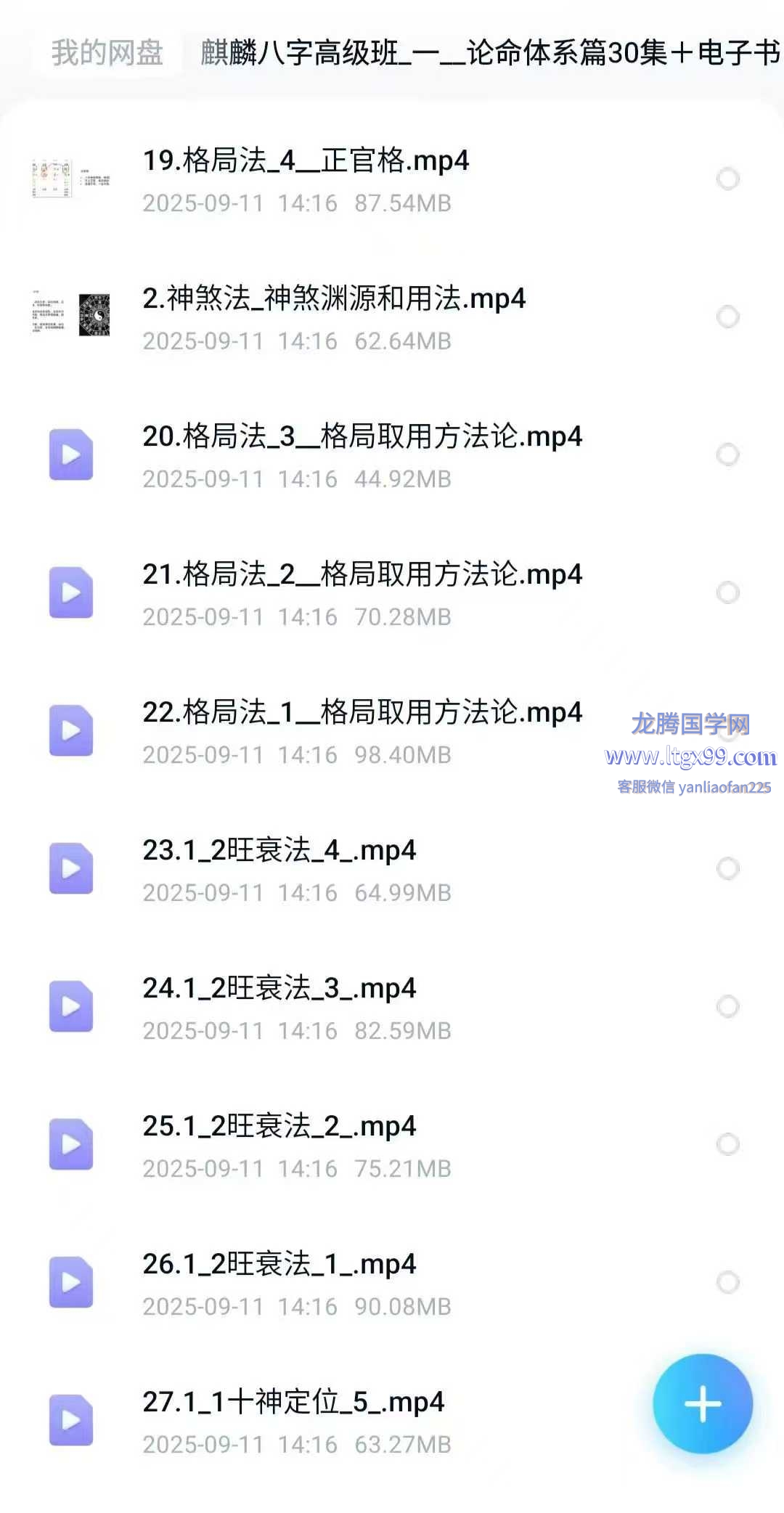Select the circle for 21.格局法_2__格局取用方法论.mp4
This screenshot has width=784, height=1513.
tap(727, 592)
